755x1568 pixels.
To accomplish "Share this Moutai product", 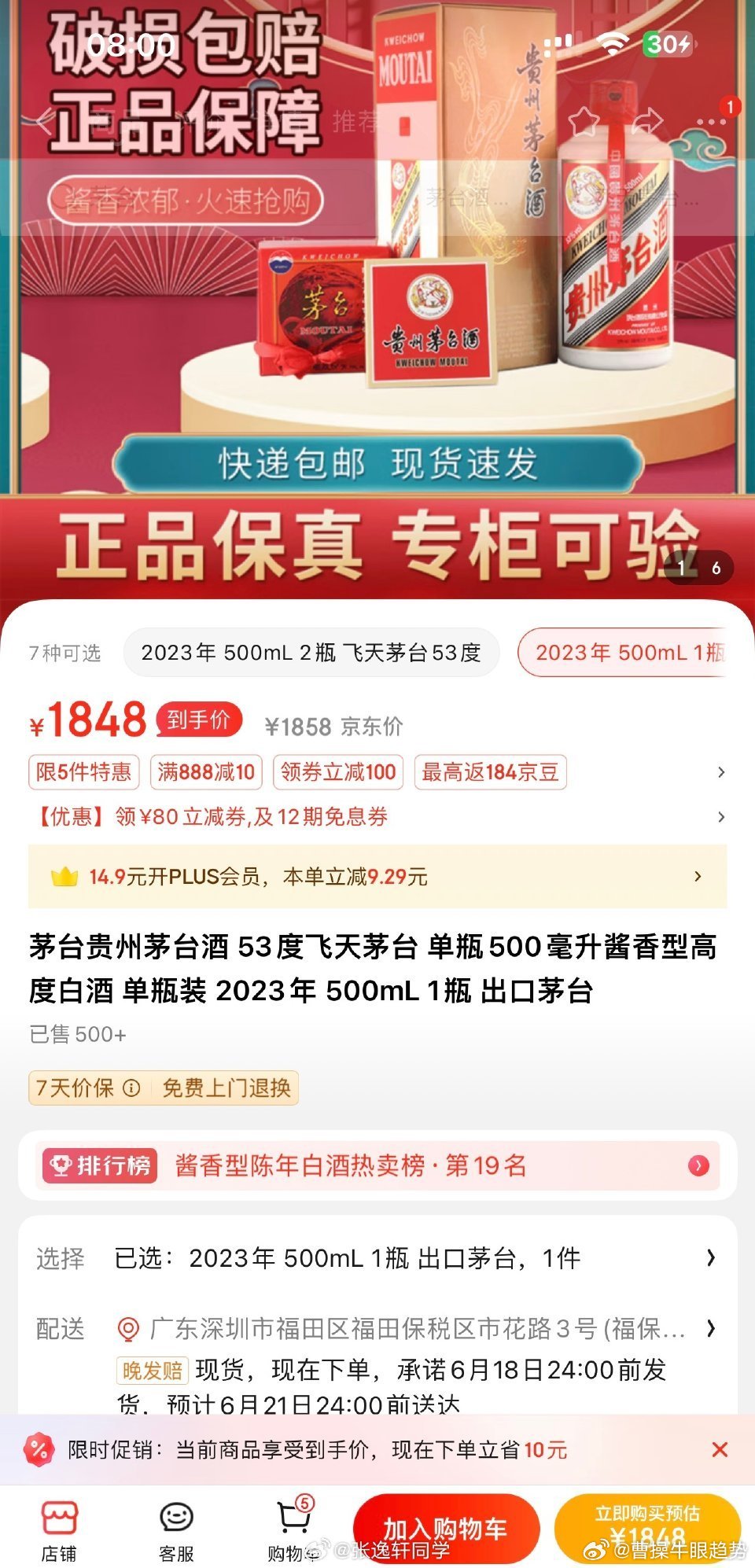I will (x=646, y=122).
